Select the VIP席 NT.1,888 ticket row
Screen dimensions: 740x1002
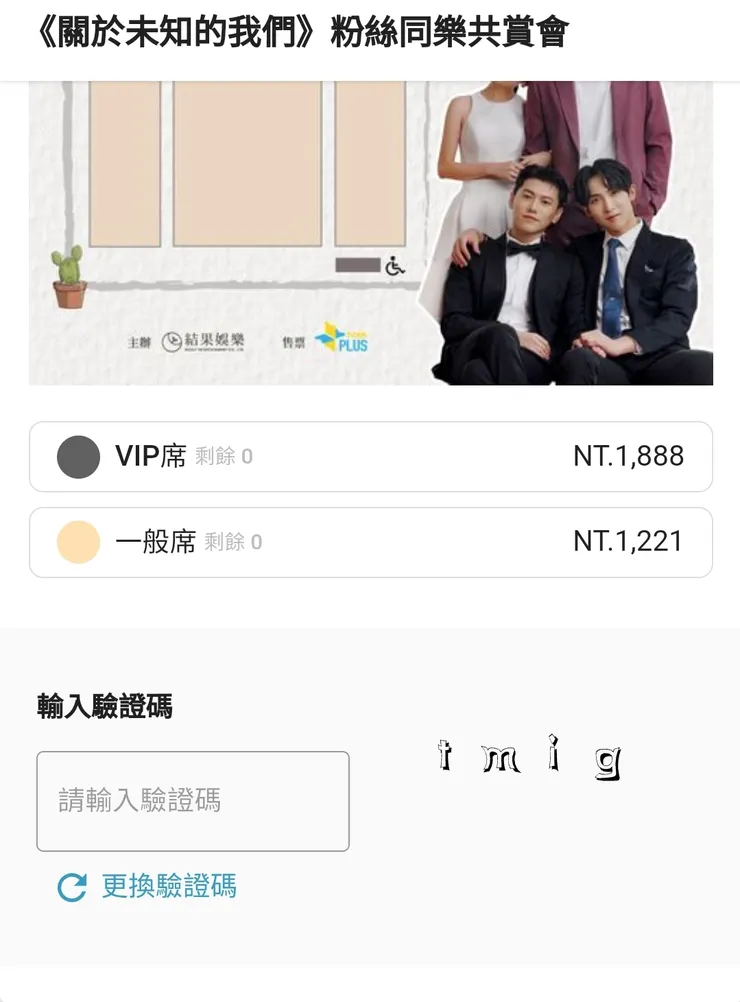370,457
